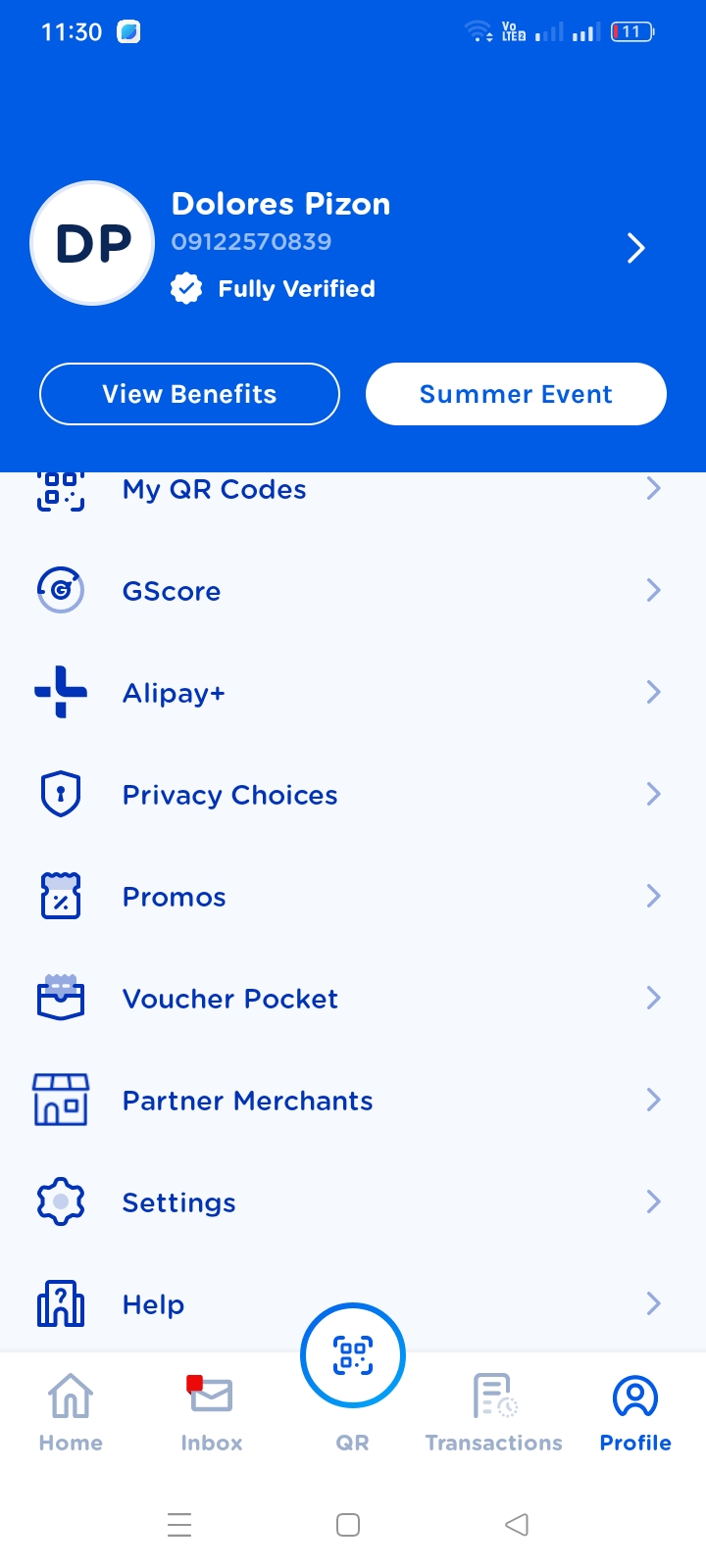Select the Profile tab
The image size is (706, 1568).
[x=635, y=1413]
